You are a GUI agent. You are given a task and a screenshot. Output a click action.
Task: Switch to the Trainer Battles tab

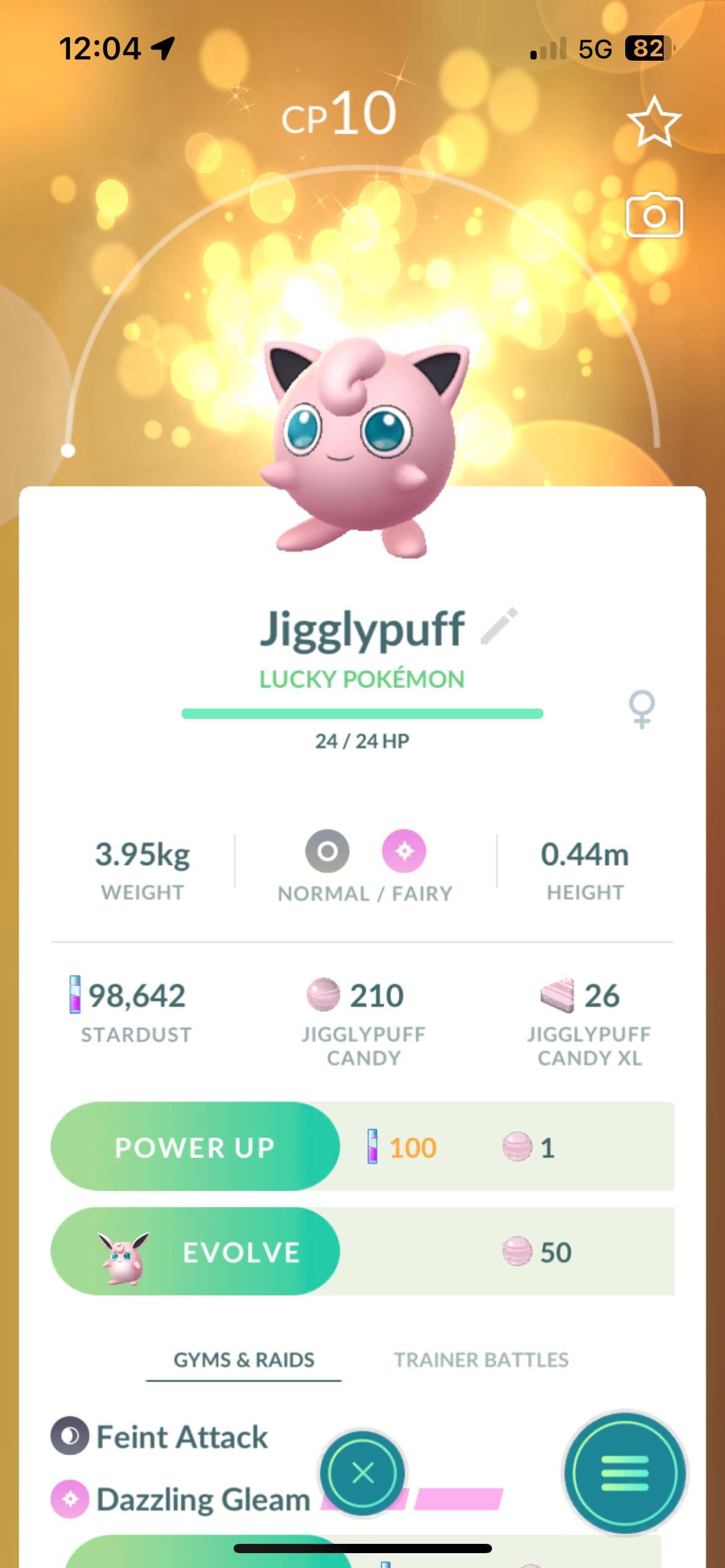point(481,1359)
